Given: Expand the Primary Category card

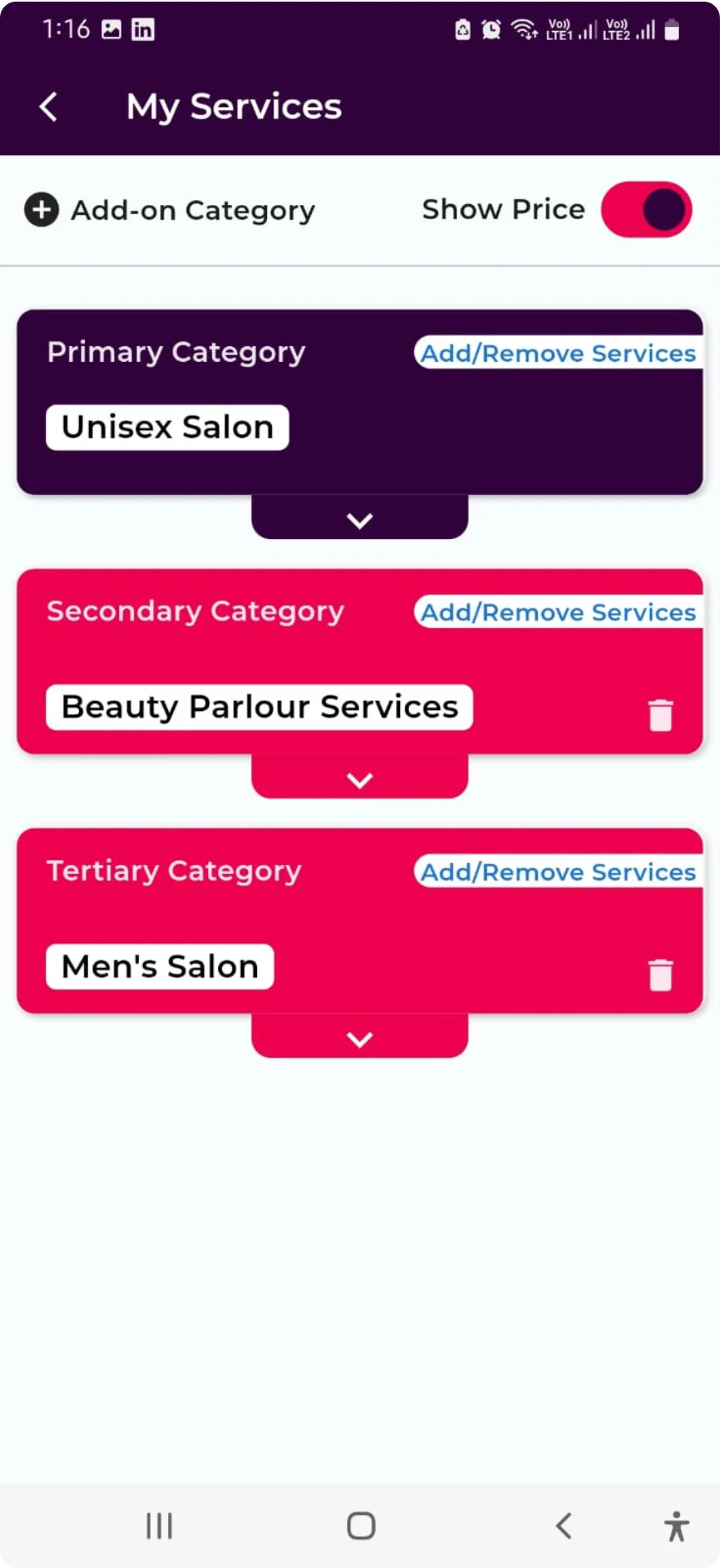Looking at the screenshot, I should coord(359,520).
